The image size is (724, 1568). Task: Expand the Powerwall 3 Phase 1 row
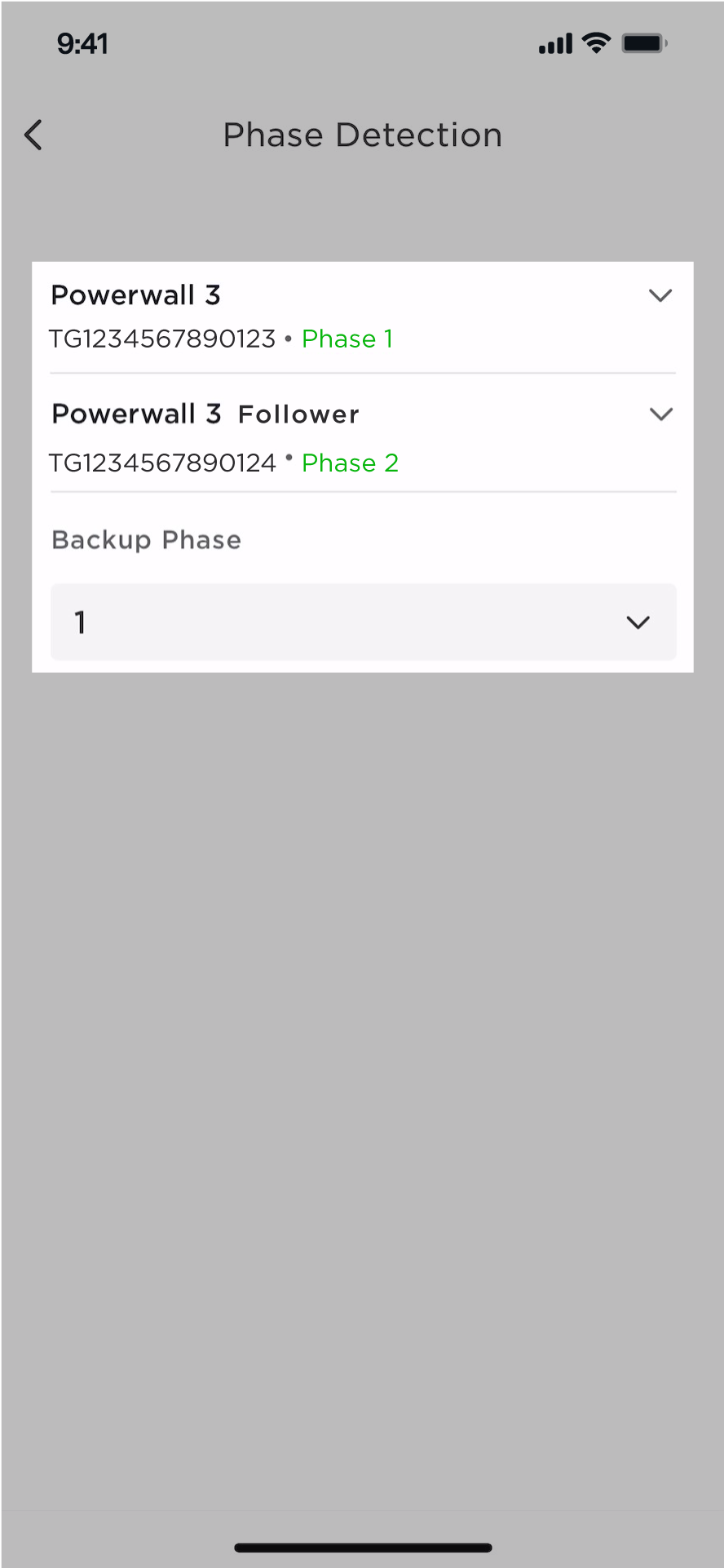click(x=660, y=295)
